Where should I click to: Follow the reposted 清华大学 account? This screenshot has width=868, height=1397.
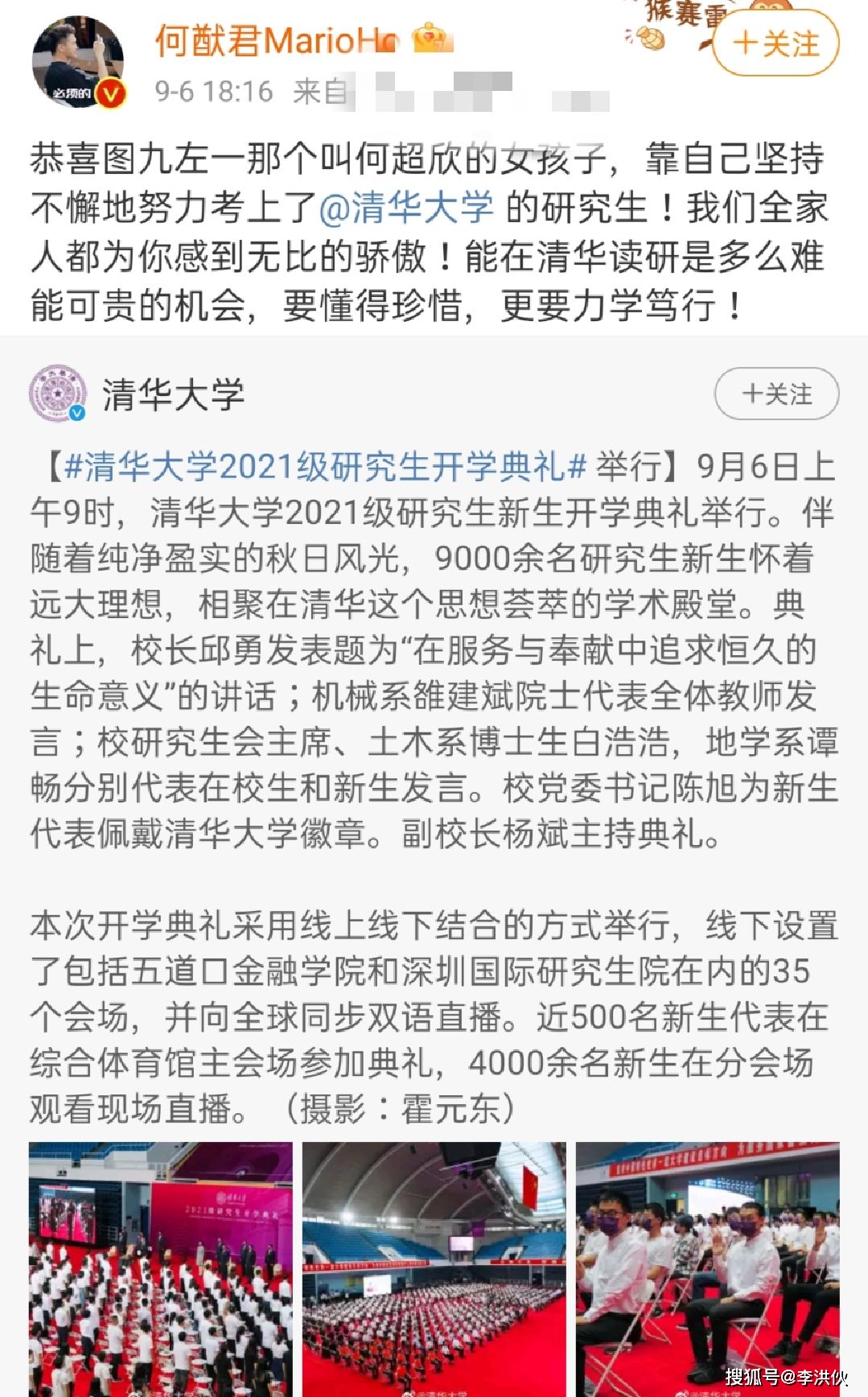(776, 394)
